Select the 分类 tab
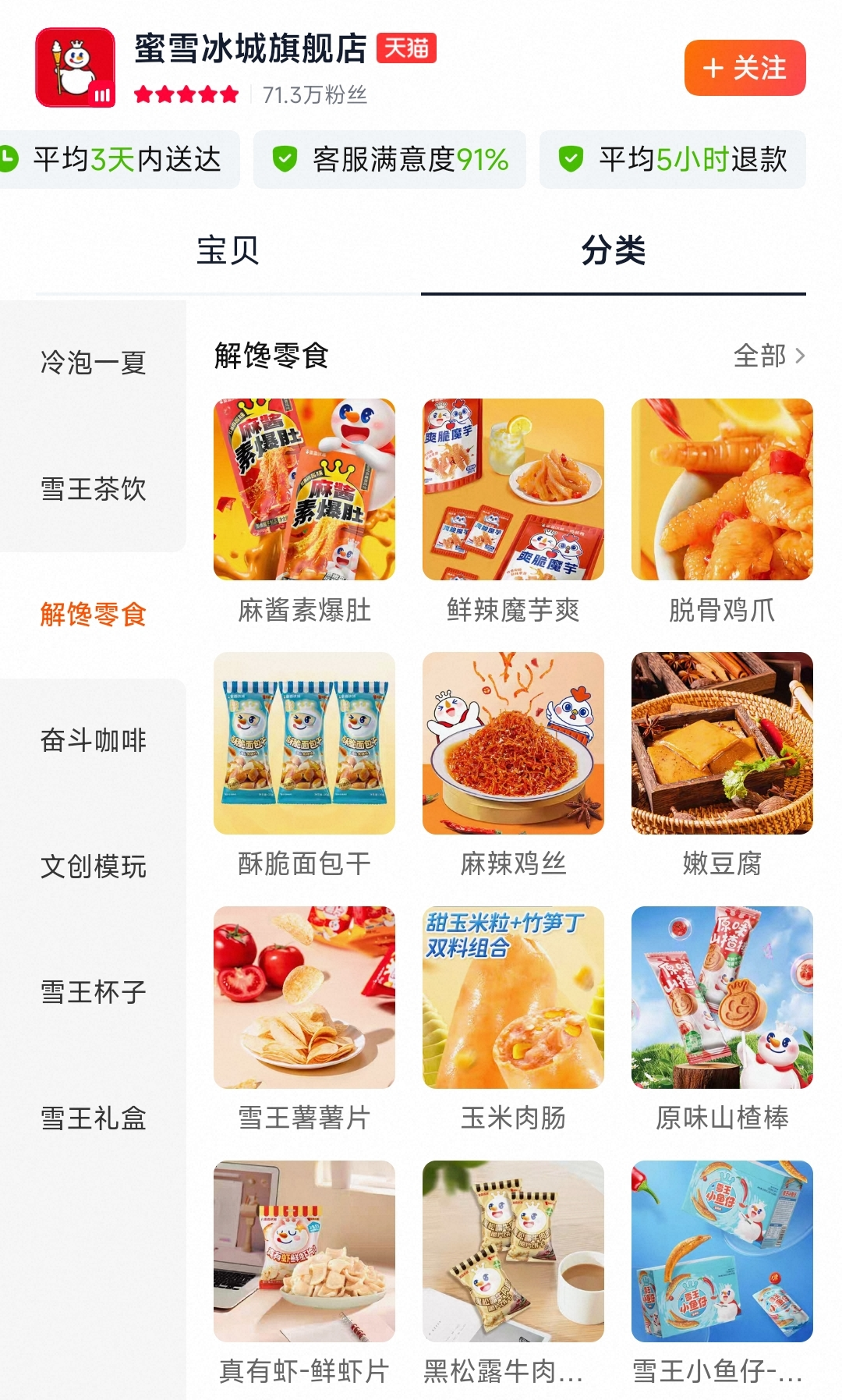The image size is (842, 1400). [x=614, y=251]
